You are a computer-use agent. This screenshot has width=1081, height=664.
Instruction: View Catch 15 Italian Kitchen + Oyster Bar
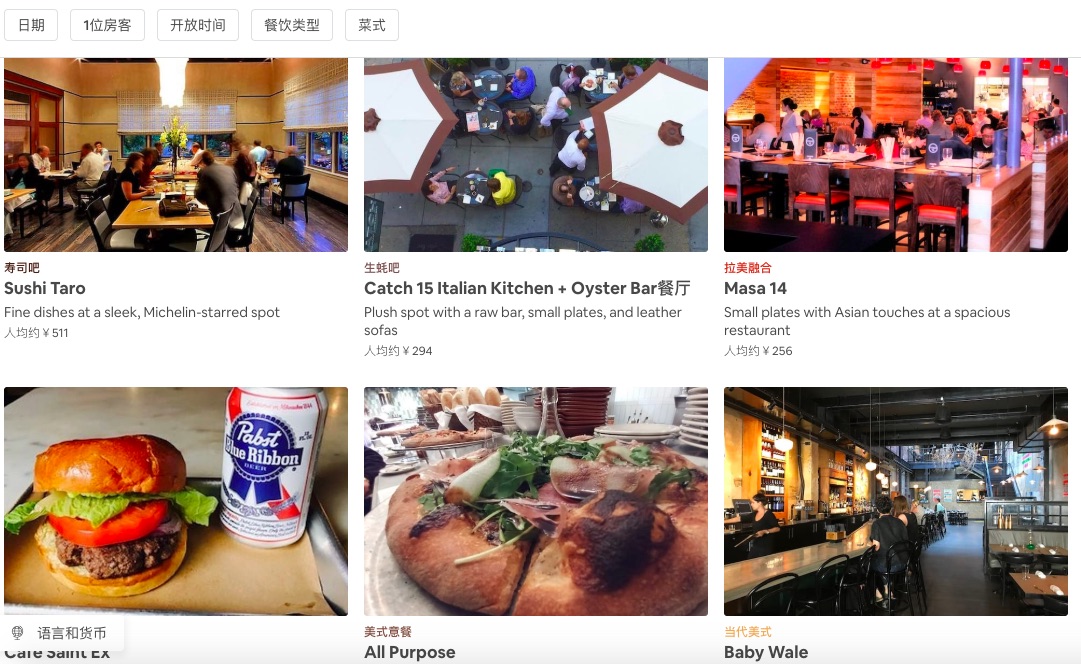535,155
